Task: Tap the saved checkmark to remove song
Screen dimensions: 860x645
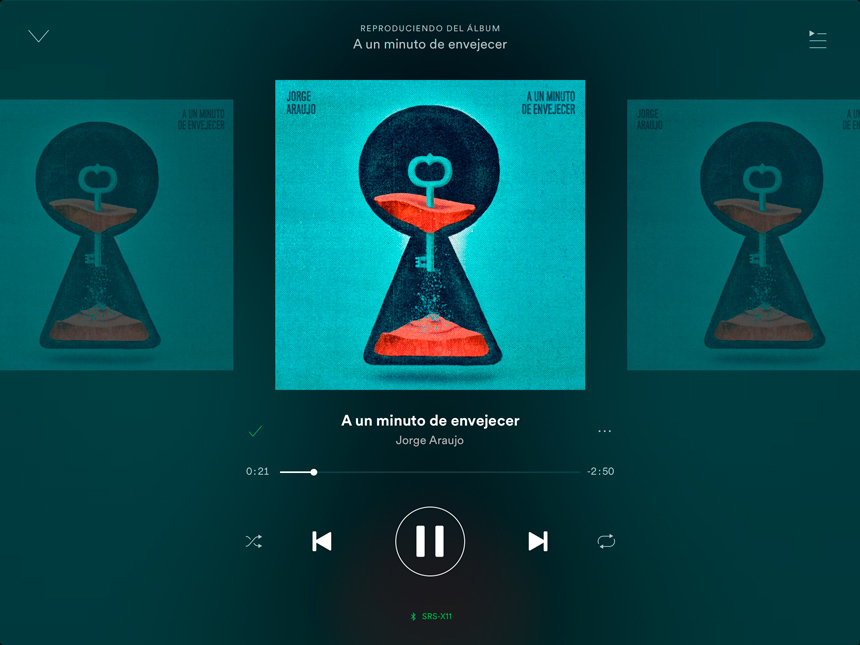Action: point(255,431)
